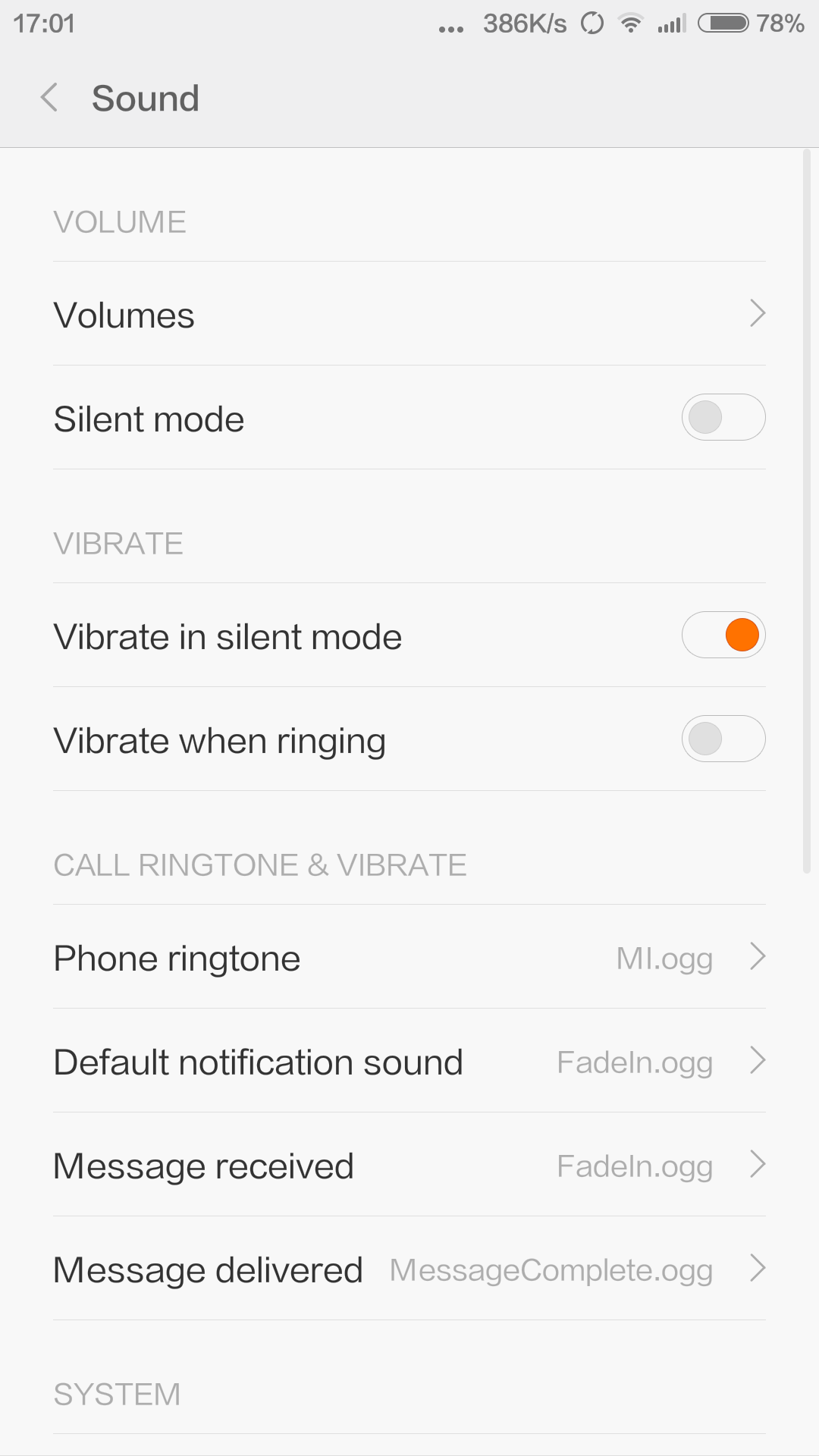The width and height of the screenshot is (819, 1456).
Task: Open the Volumes settings
Action: (409, 314)
